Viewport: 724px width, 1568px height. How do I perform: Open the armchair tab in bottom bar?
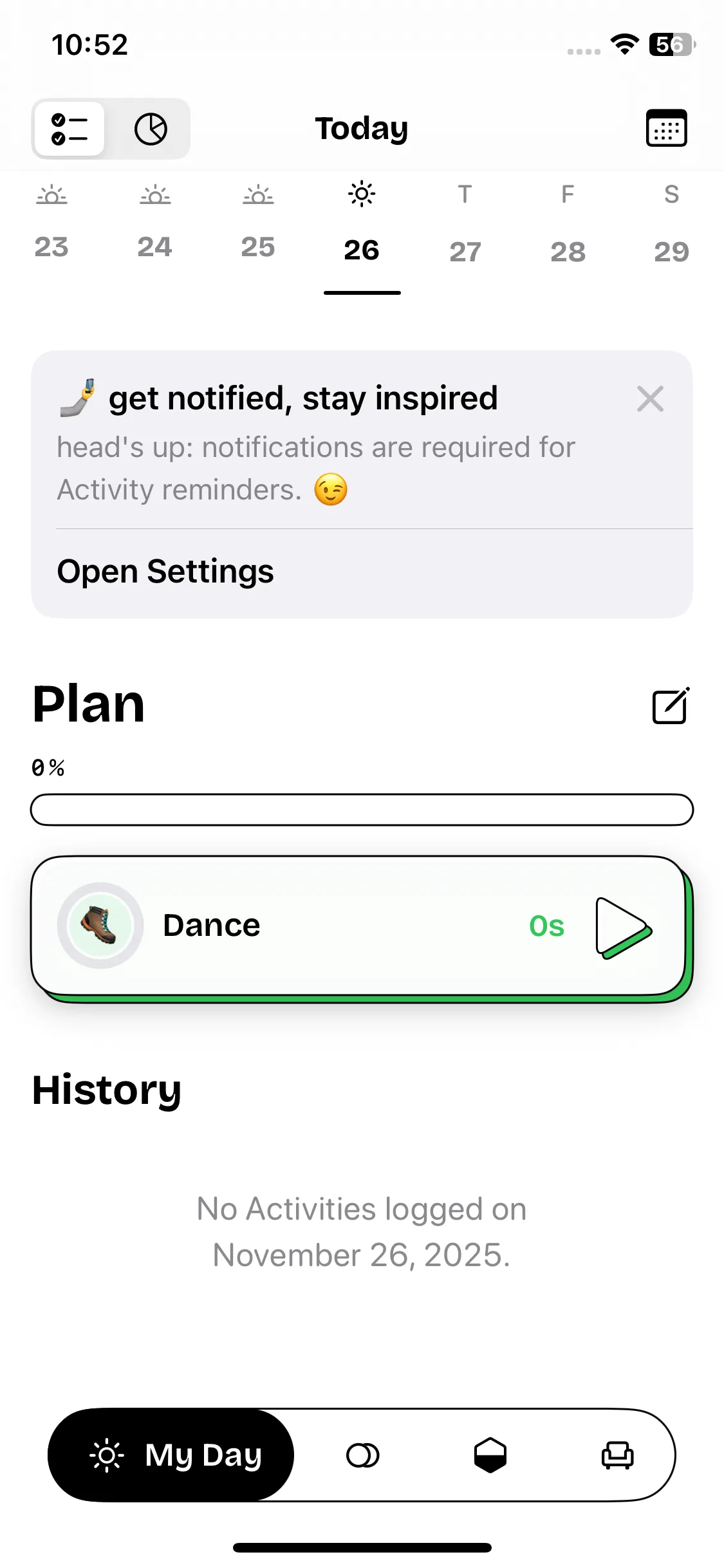(x=617, y=1455)
